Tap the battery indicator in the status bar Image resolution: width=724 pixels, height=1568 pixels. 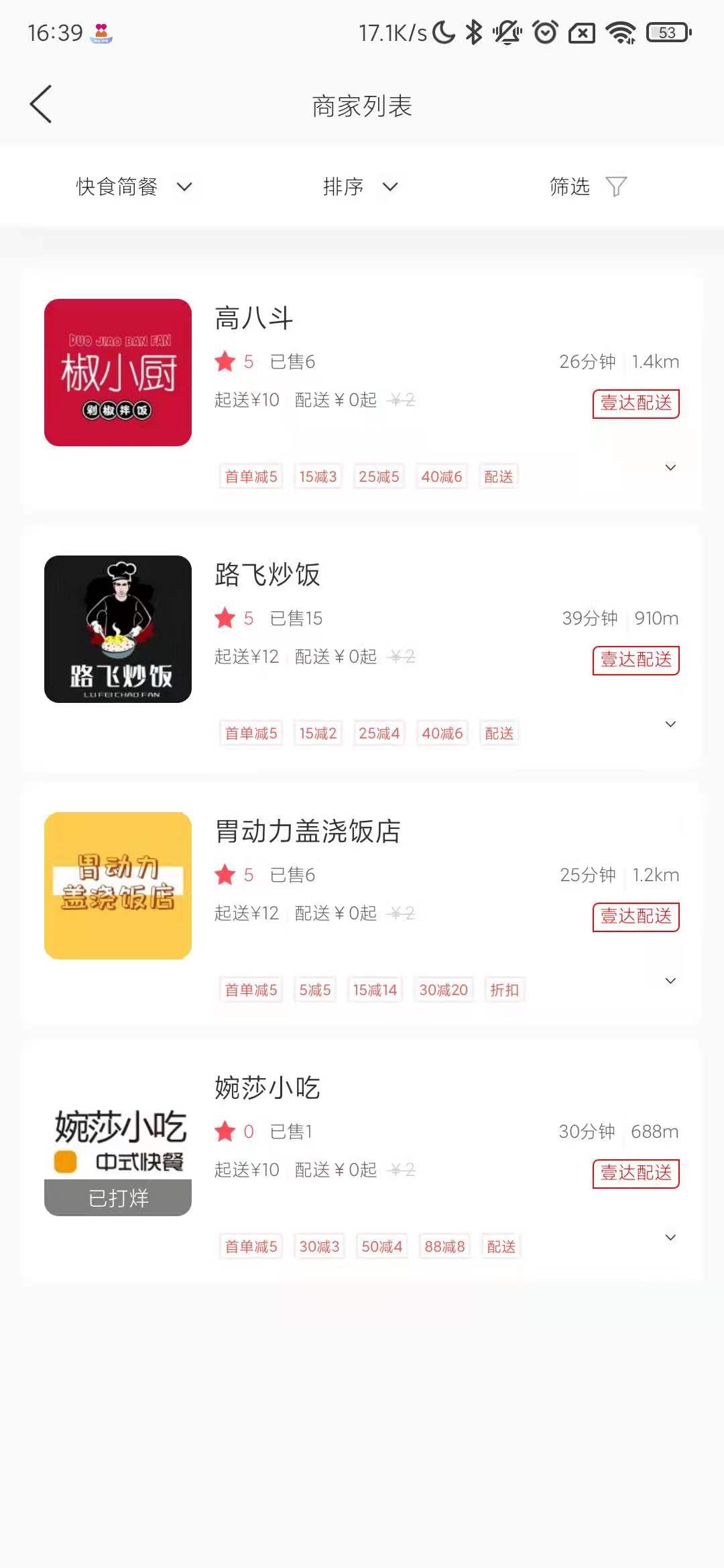[x=666, y=33]
